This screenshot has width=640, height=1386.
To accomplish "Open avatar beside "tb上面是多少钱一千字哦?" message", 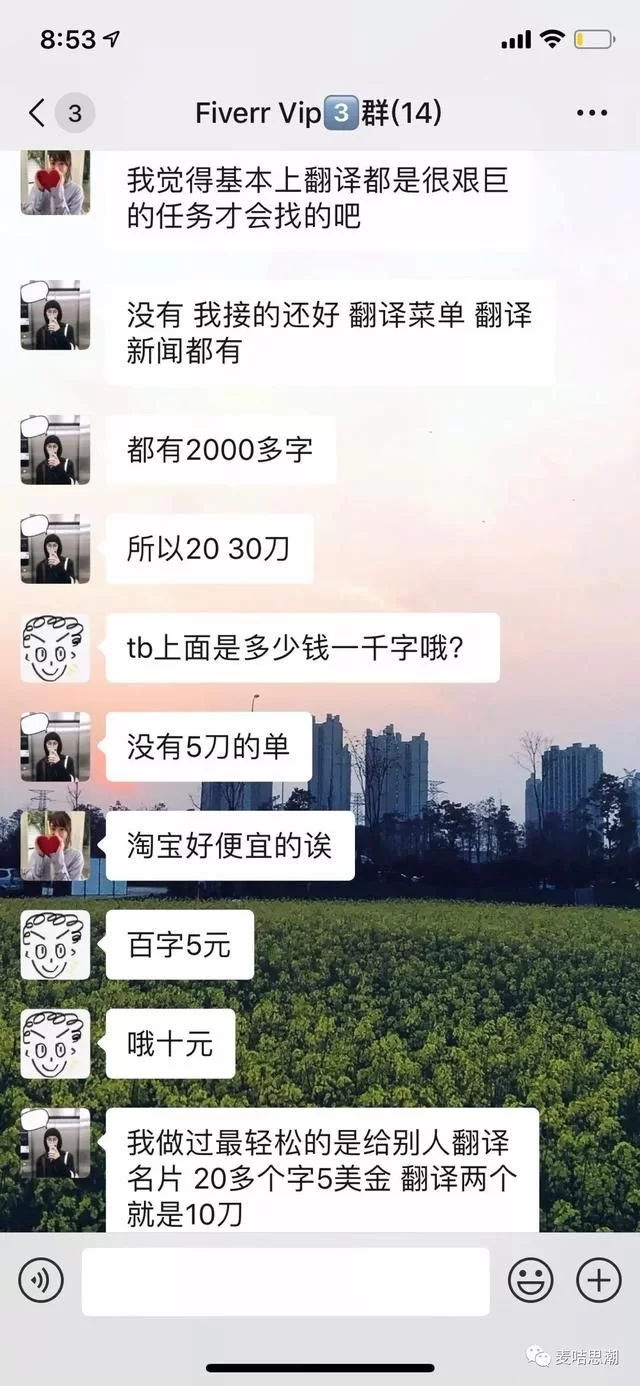I will pos(55,648).
